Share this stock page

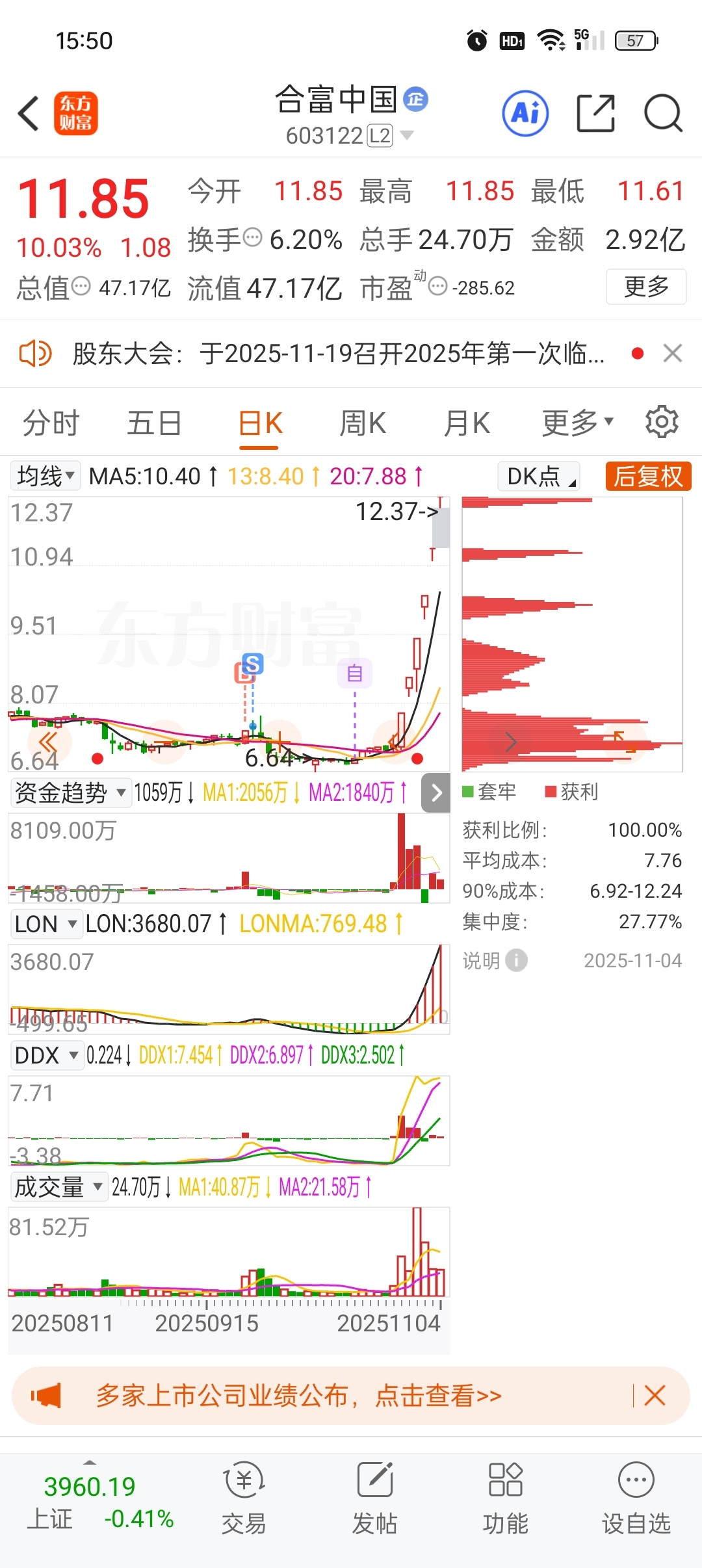pyautogui.click(x=595, y=113)
